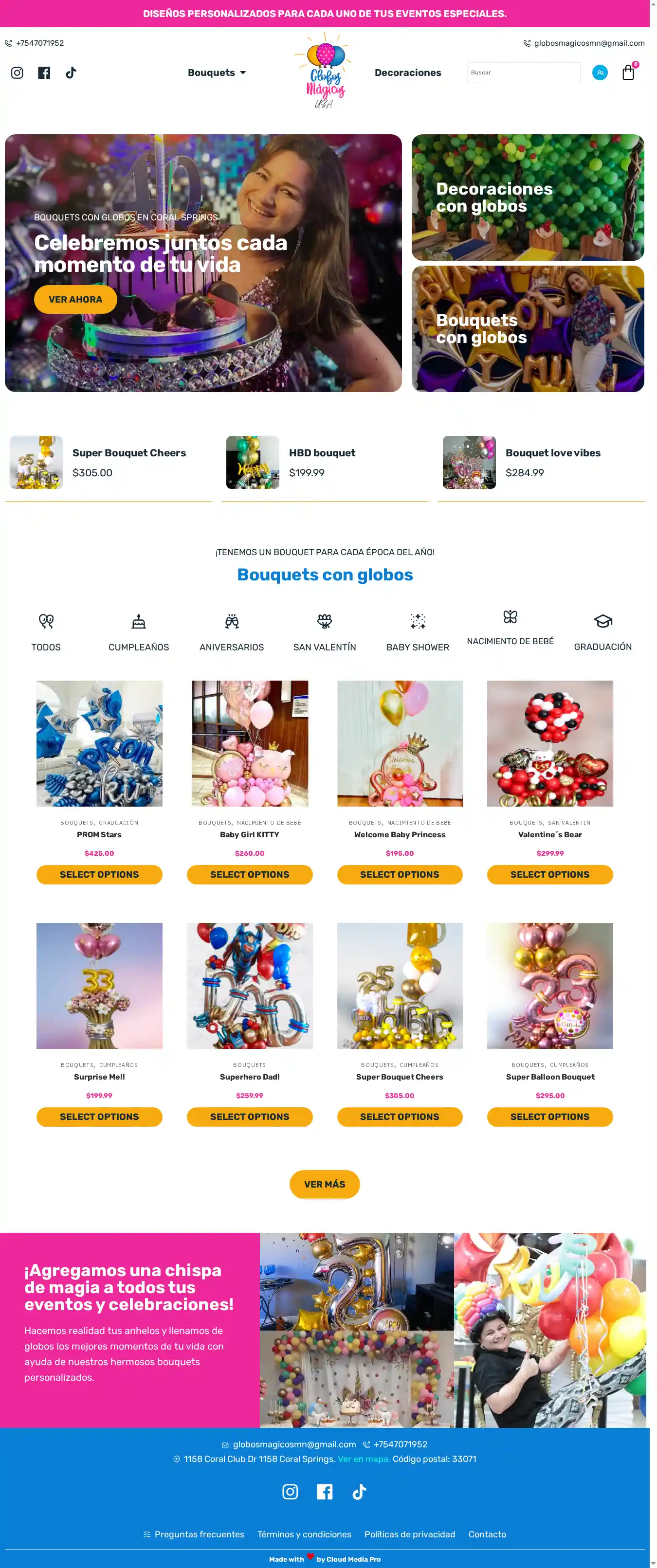
Task: Tap the VER AHORA button
Action: click(75, 300)
